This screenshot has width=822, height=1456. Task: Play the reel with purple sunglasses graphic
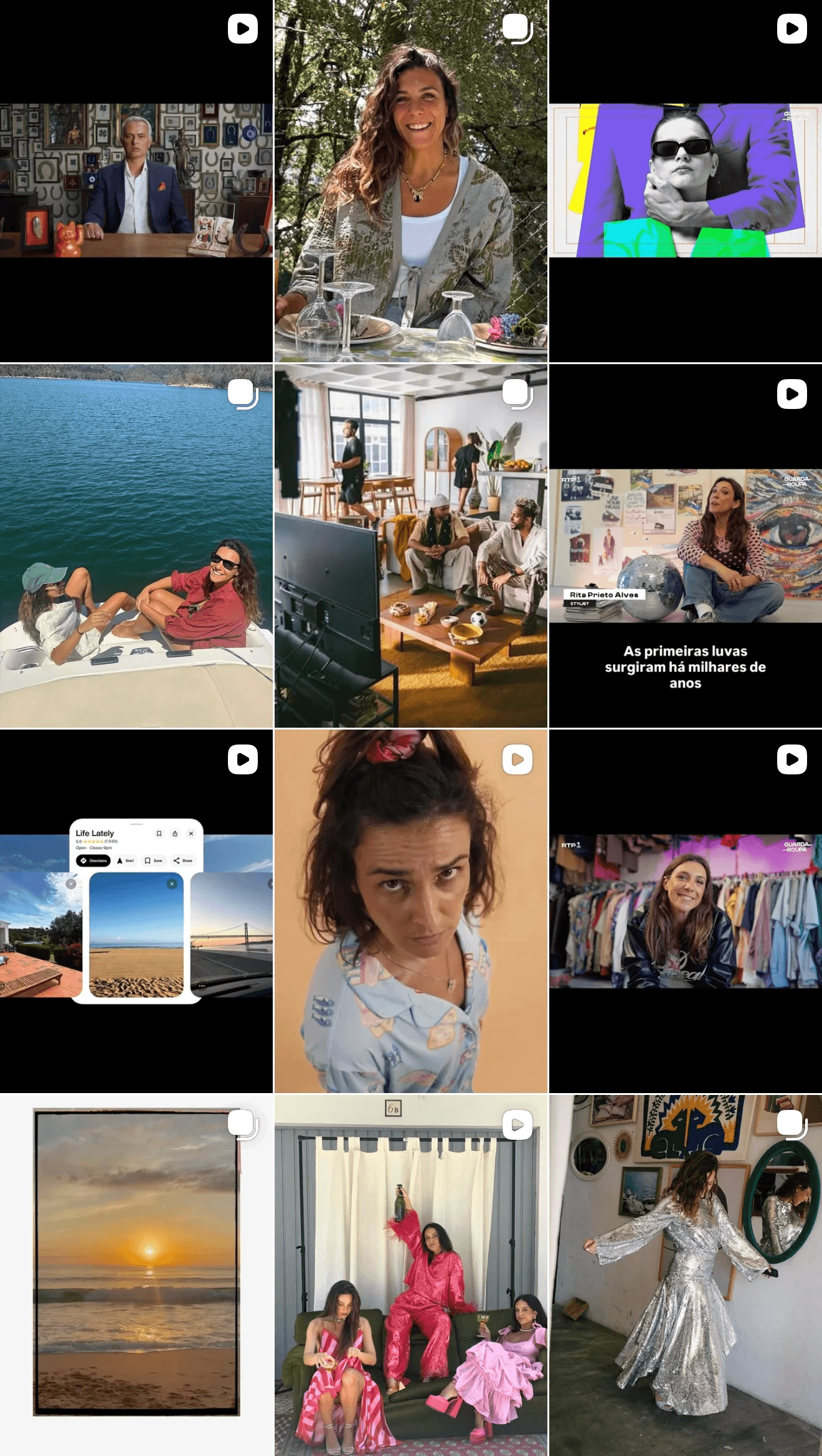pyautogui.click(x=686, y=181)
